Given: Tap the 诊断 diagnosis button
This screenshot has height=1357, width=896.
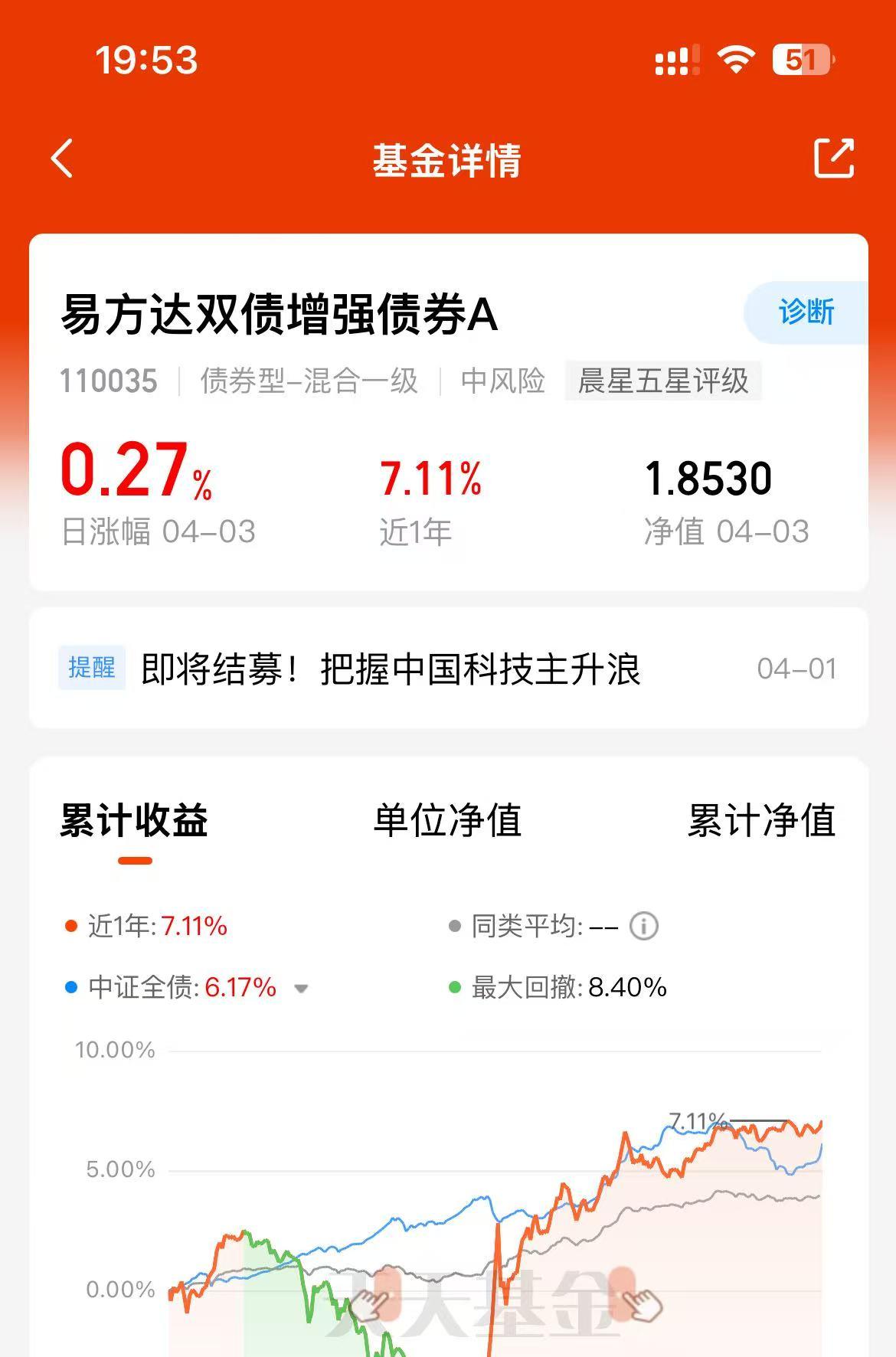Looking at the screenshot, I should point(806,312).
